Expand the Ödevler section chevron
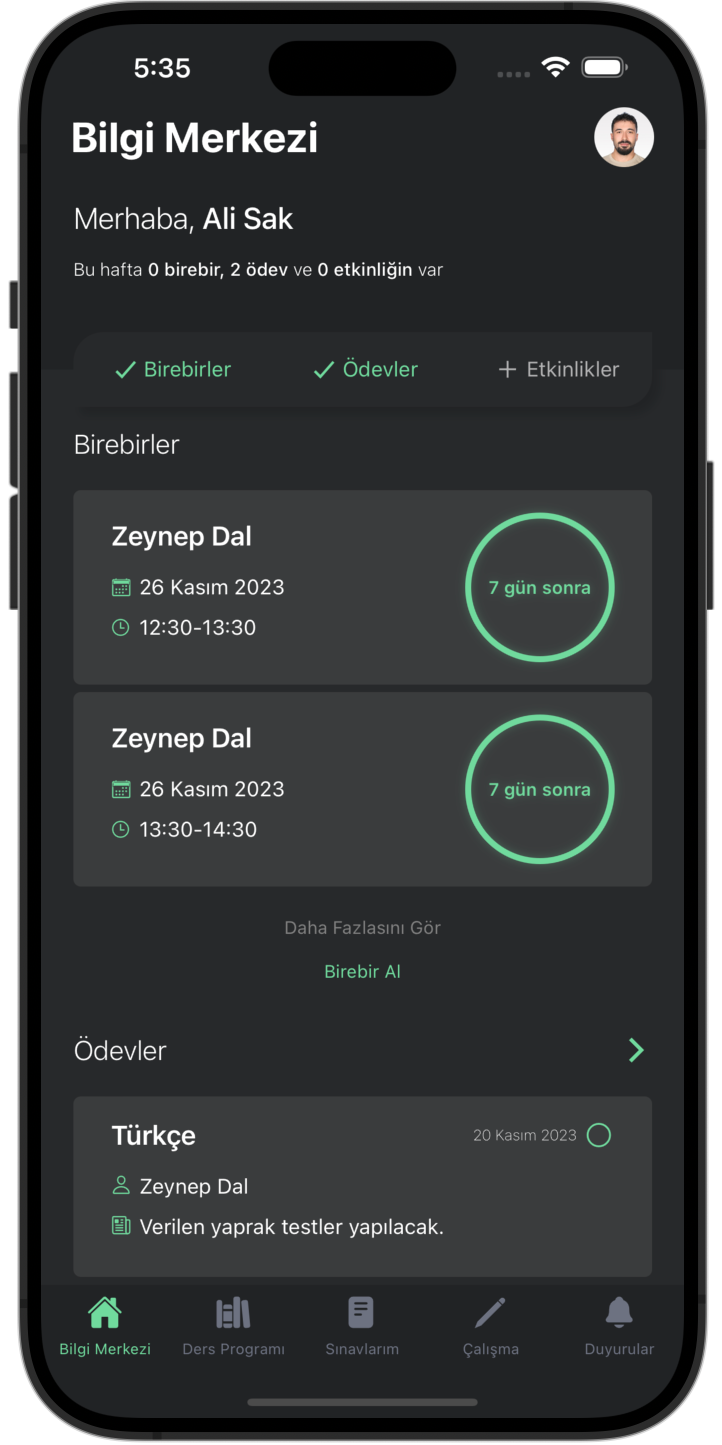This screenshot has width=722, height=1445. click(x=635, y=1050)
